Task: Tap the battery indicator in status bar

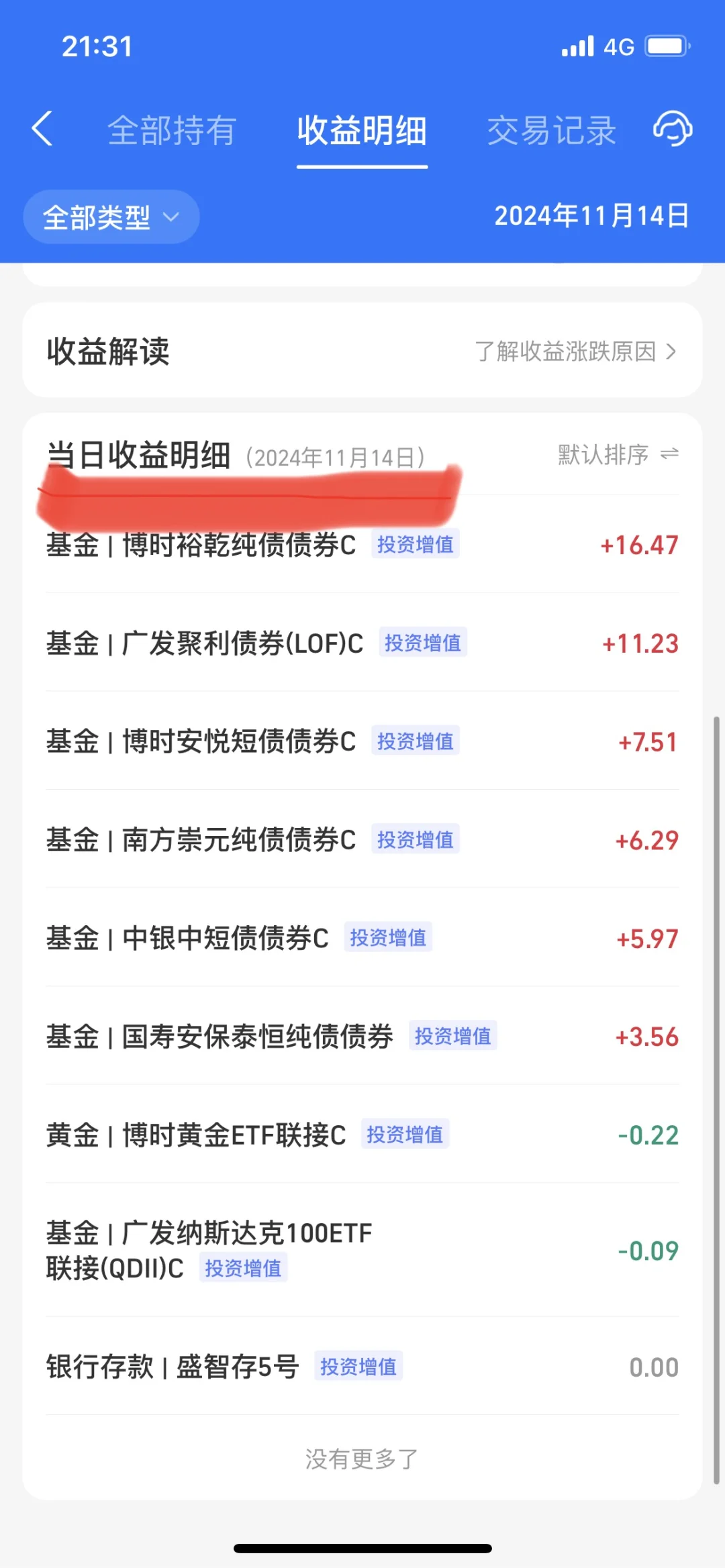Action: [x=664, y=46]
